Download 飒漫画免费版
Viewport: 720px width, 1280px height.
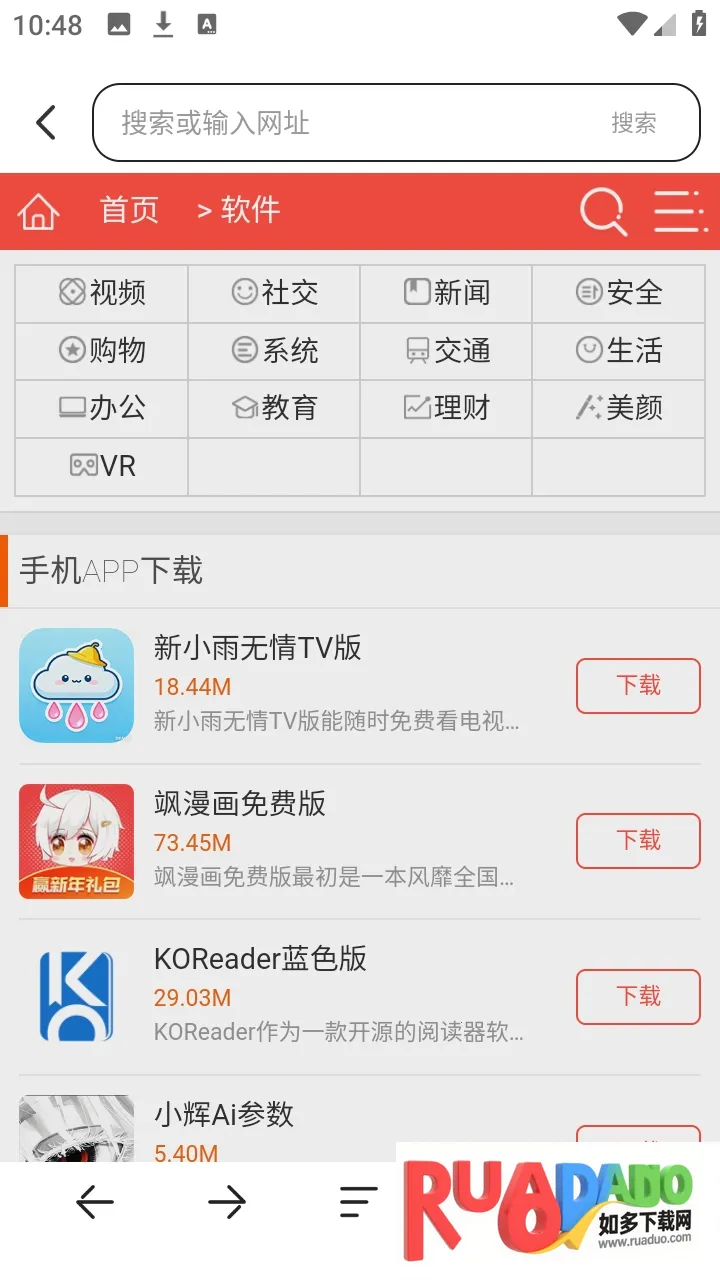click(x=638, y=841)
